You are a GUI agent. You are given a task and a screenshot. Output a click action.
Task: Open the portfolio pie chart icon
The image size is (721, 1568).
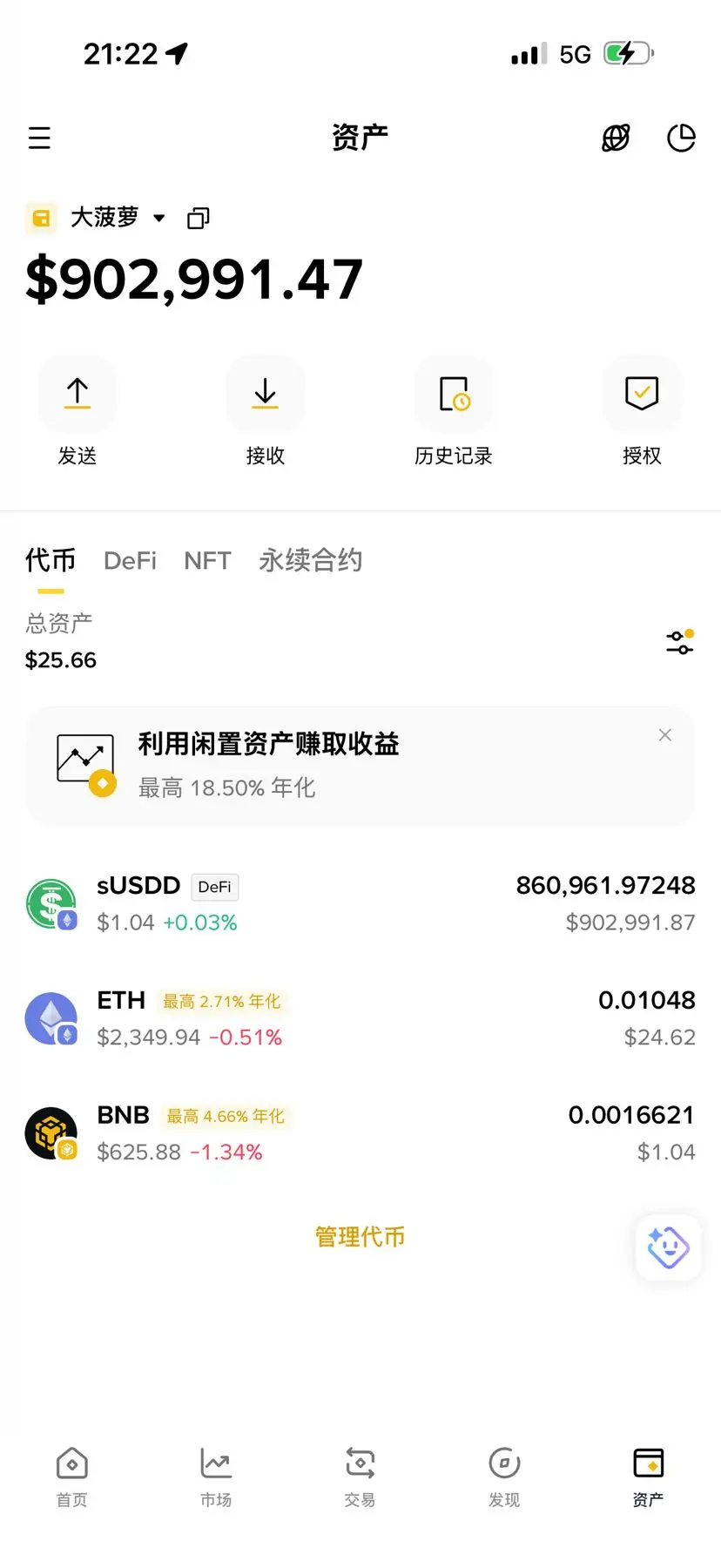[x=681, y=138]
